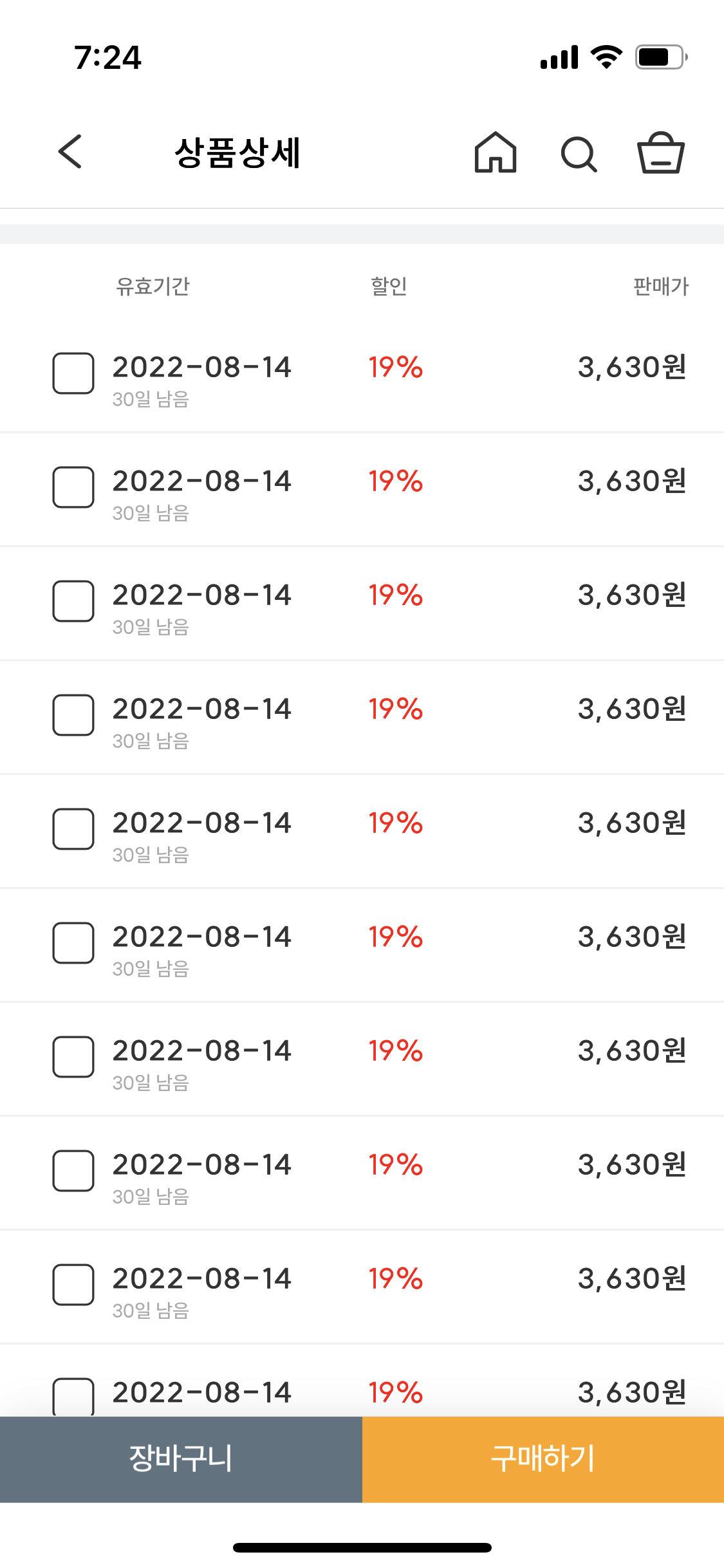Tick the fifth 2022-08-14 item checkbox
Screen dimensions: 724x1568
[73, 829]
